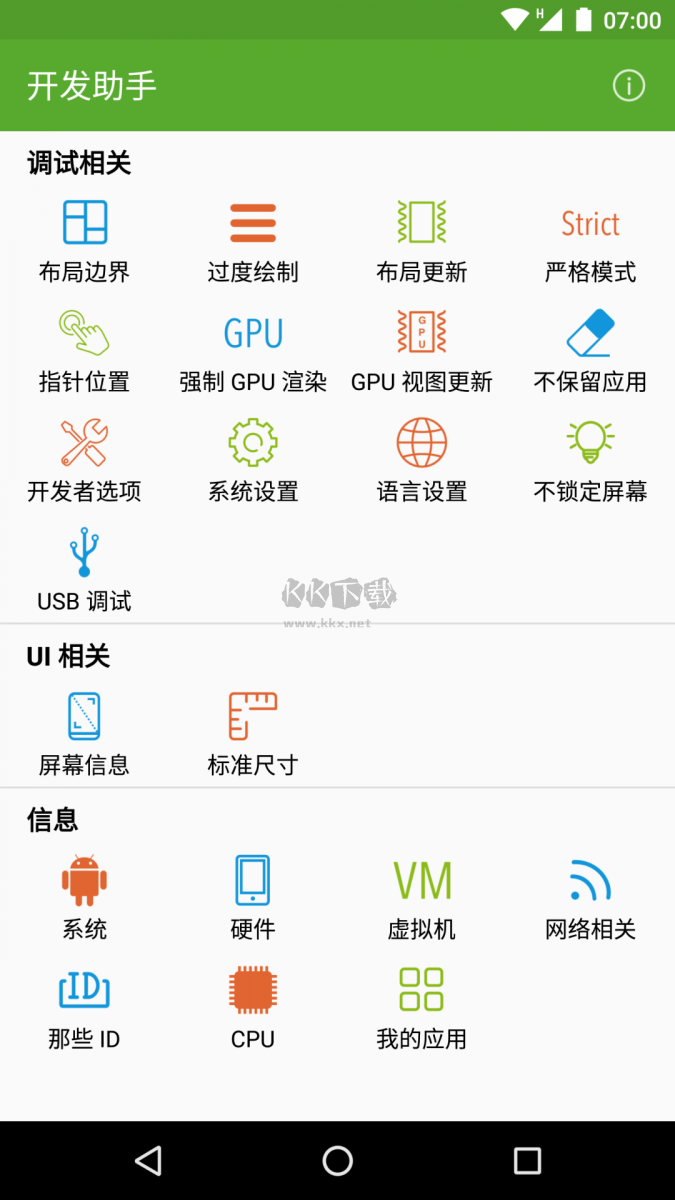
Task: Enable 不锁定屏幕 stay awake
Action: (590, 460)
